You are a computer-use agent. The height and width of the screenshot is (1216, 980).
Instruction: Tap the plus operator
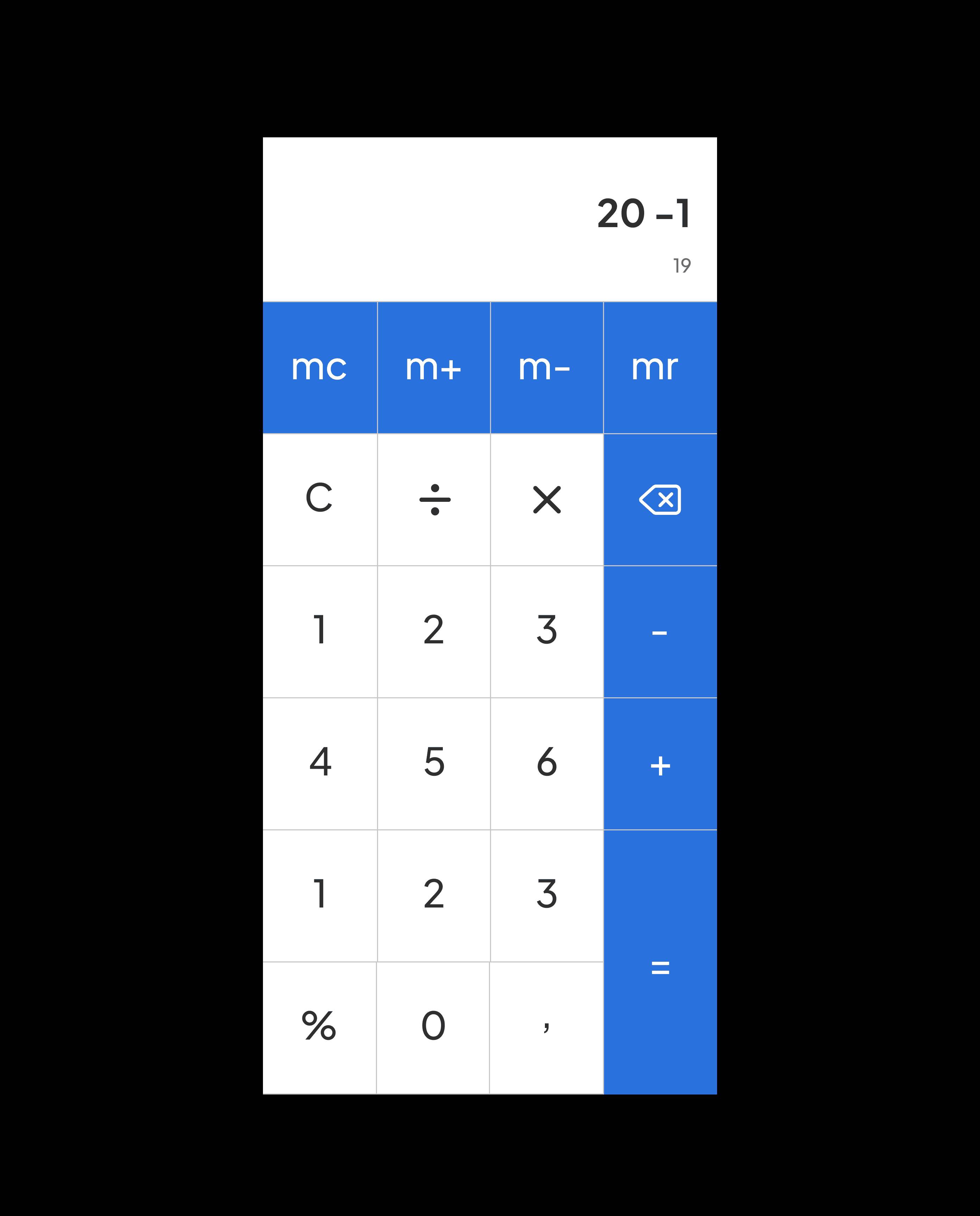[x=660, y=764]
